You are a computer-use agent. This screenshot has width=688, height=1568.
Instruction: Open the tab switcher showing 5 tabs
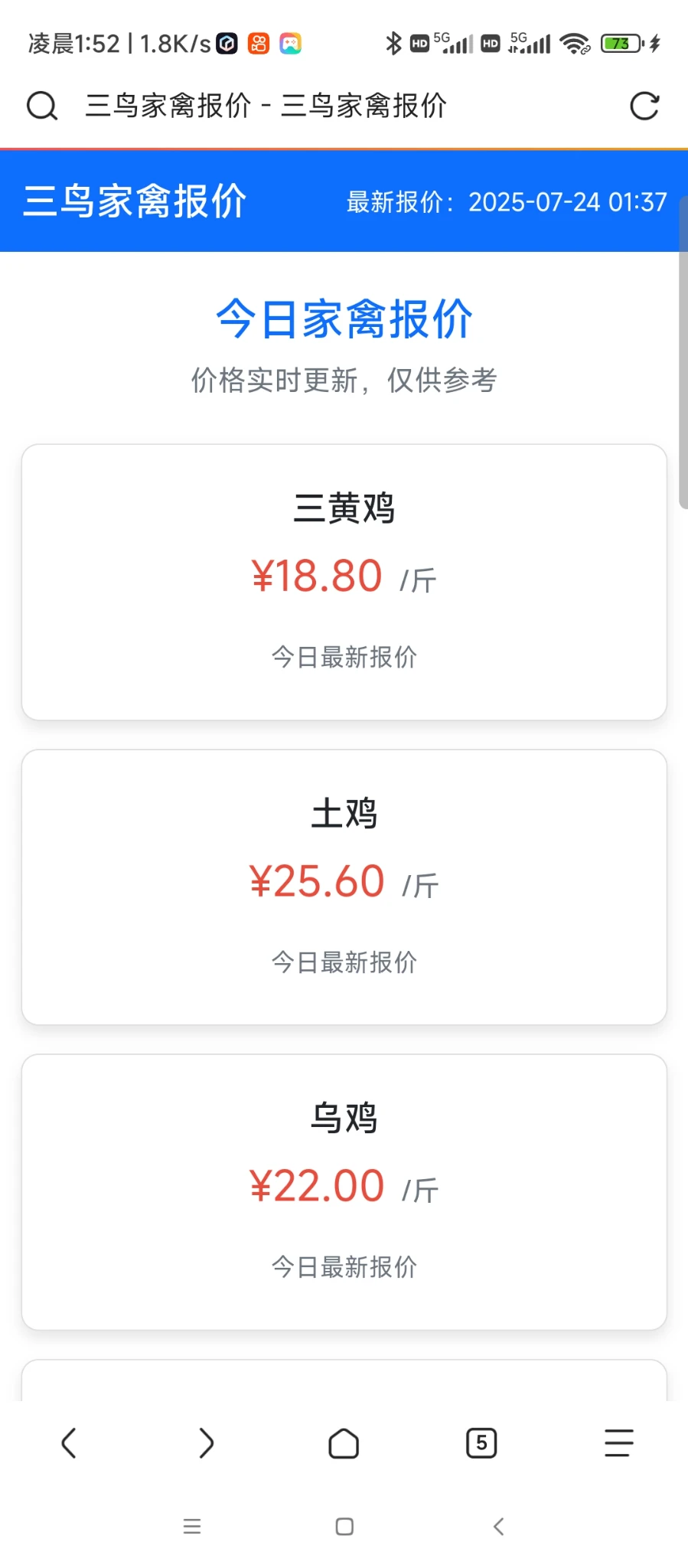(481, 1443)
